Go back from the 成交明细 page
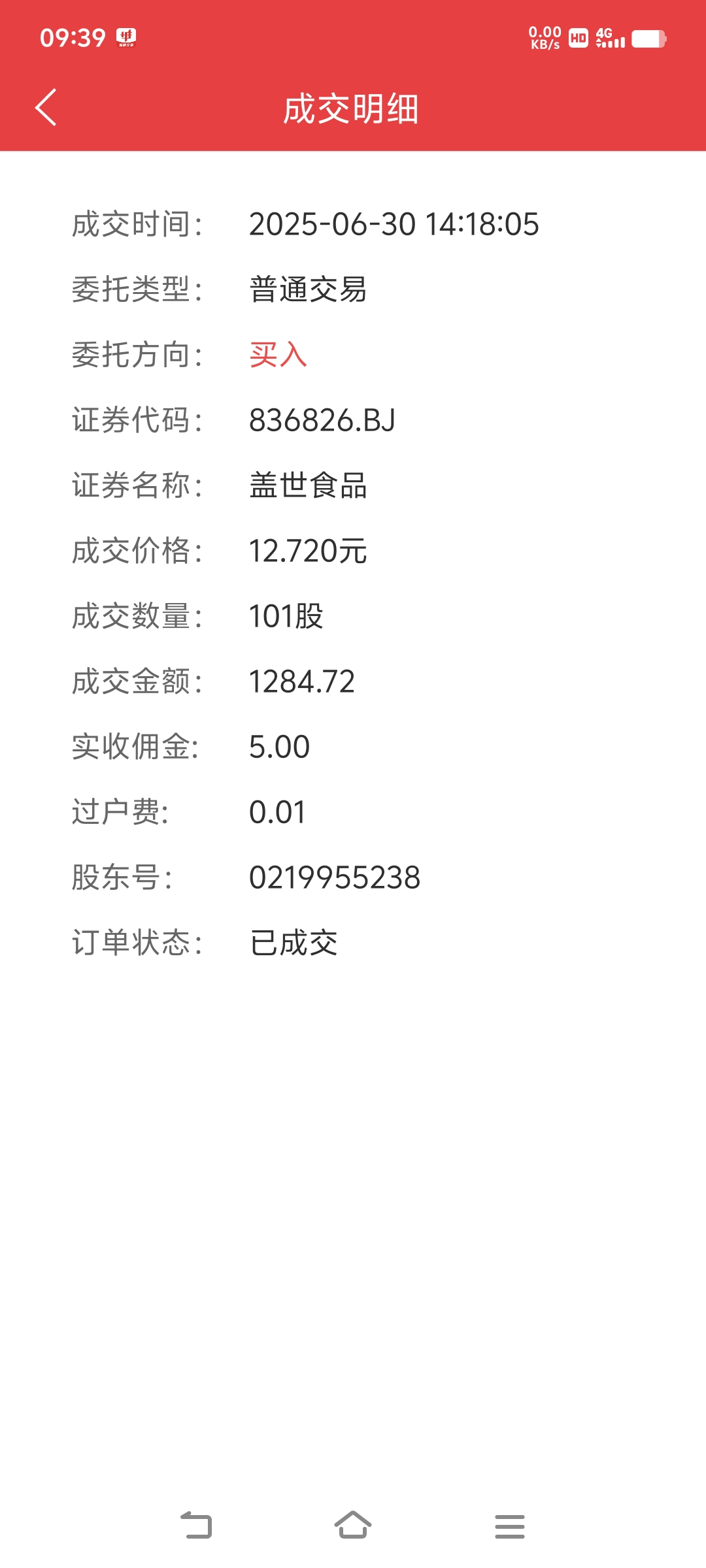Screen dimensions: 706x1568 46,107
